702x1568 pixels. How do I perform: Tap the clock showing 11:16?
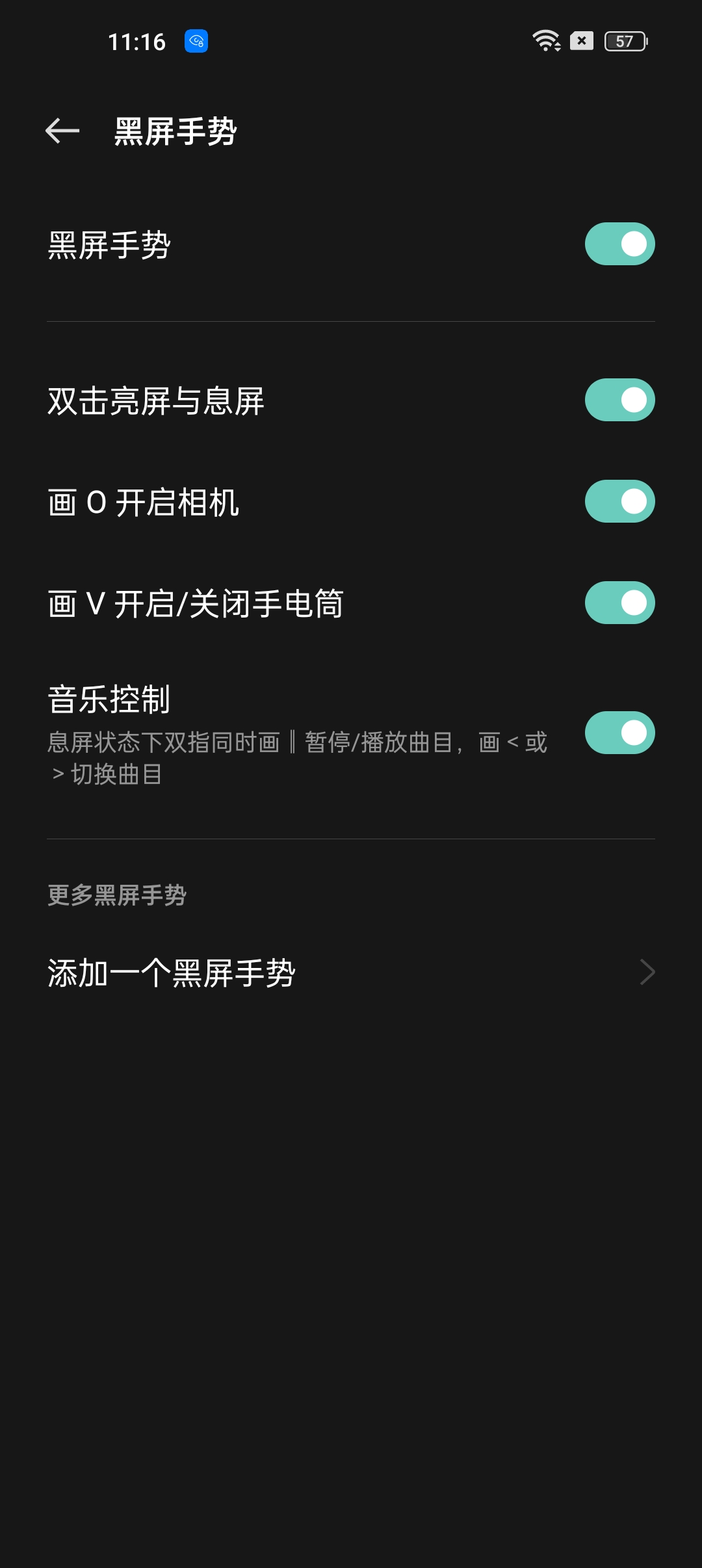coord(136,42)
